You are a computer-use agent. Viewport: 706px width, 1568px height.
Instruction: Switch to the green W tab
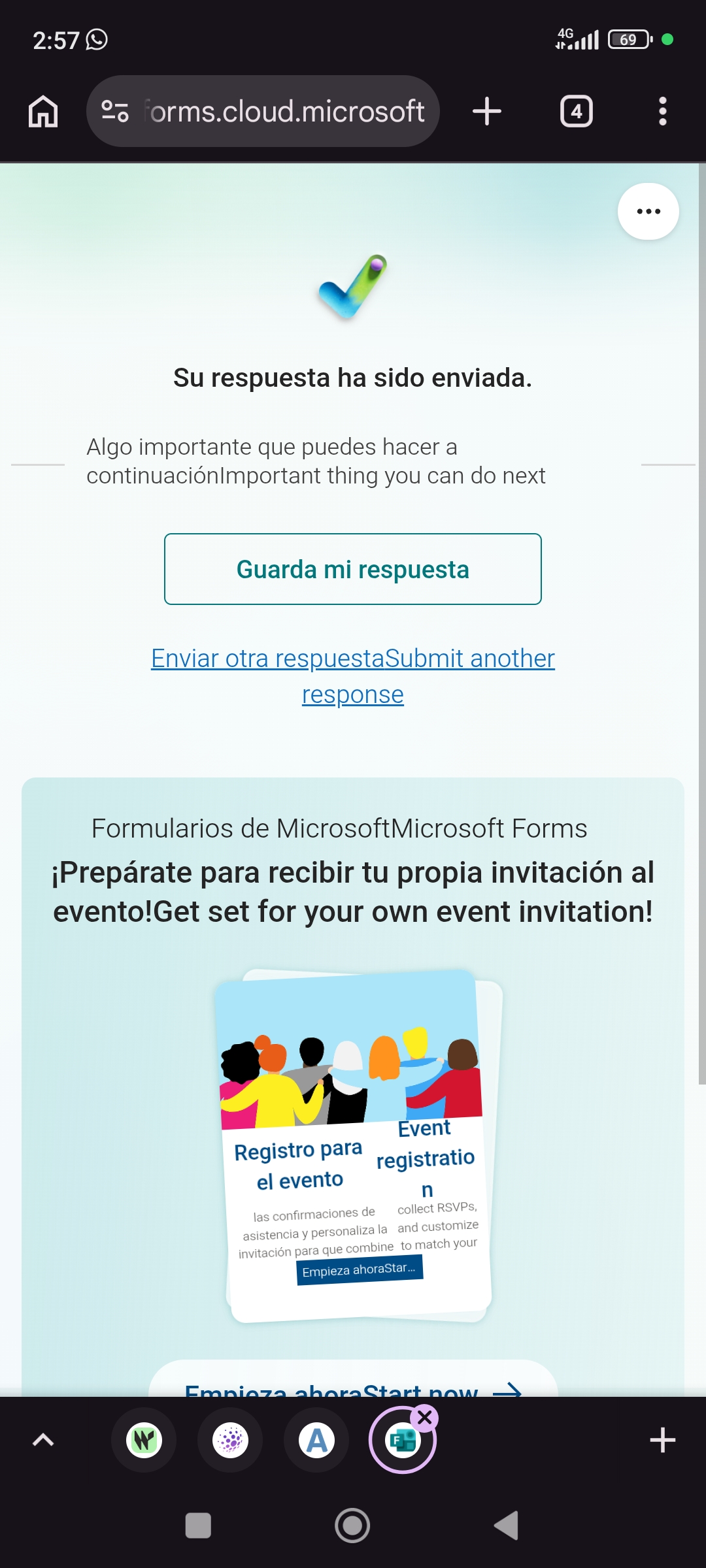click(x=144, y=1440)
